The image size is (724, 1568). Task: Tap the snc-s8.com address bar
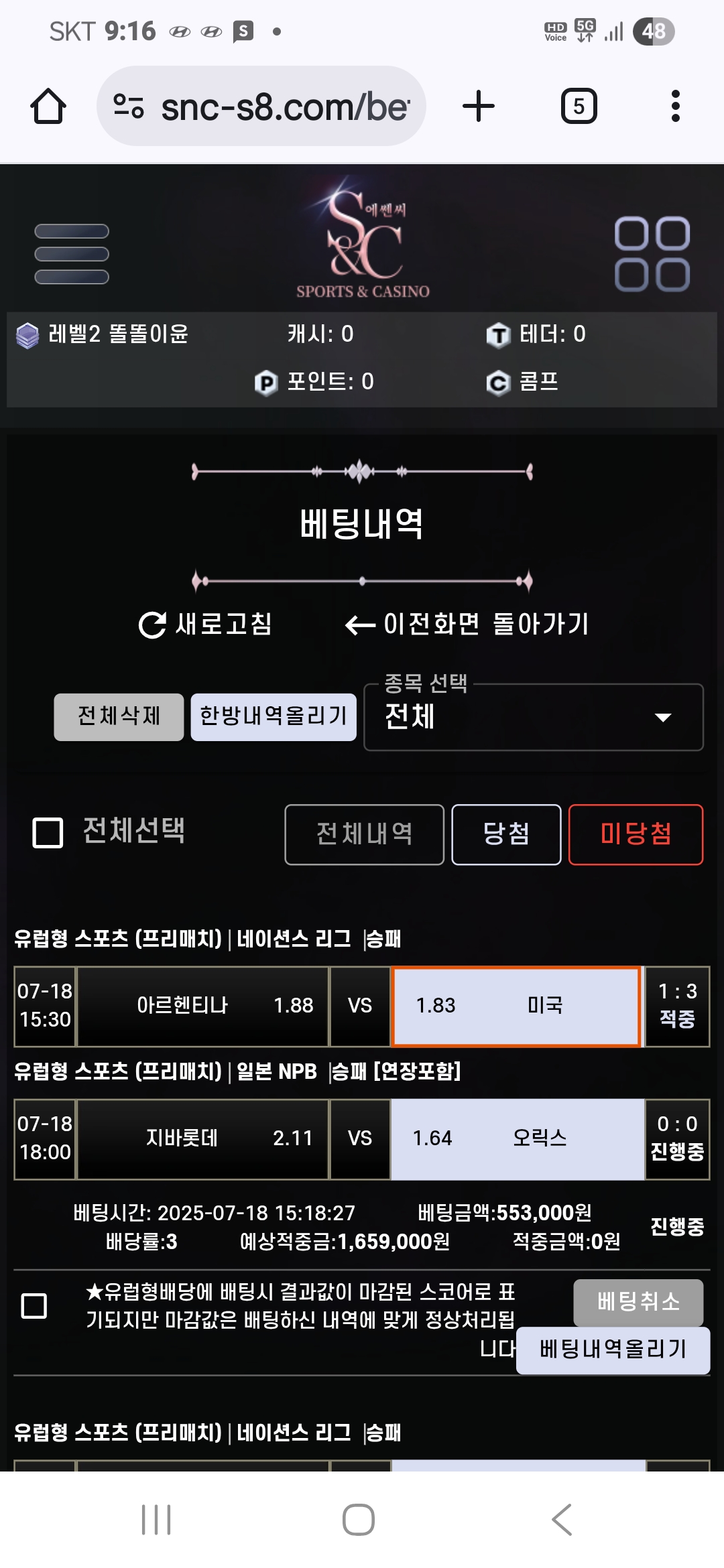[261, 106]
